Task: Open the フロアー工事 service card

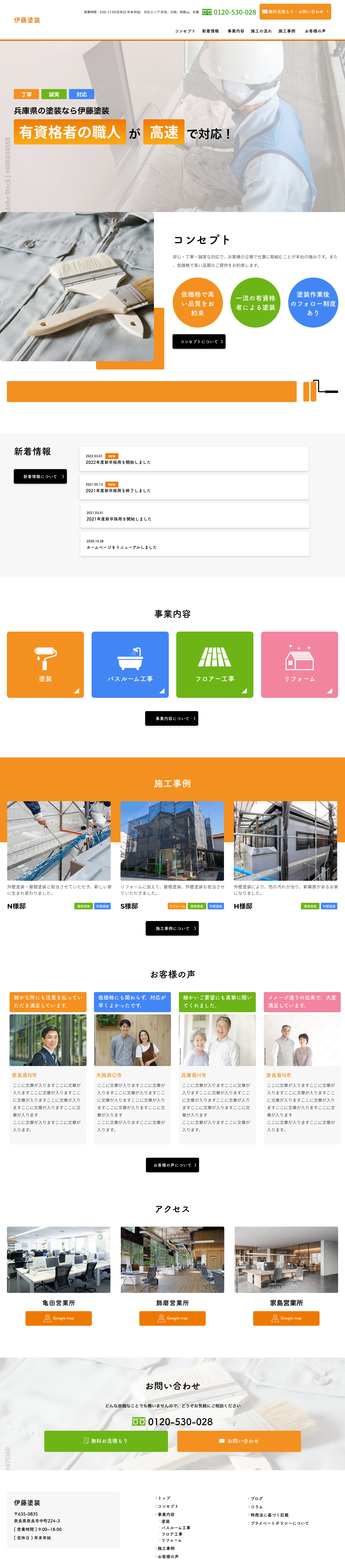Action: pos(214,664)
